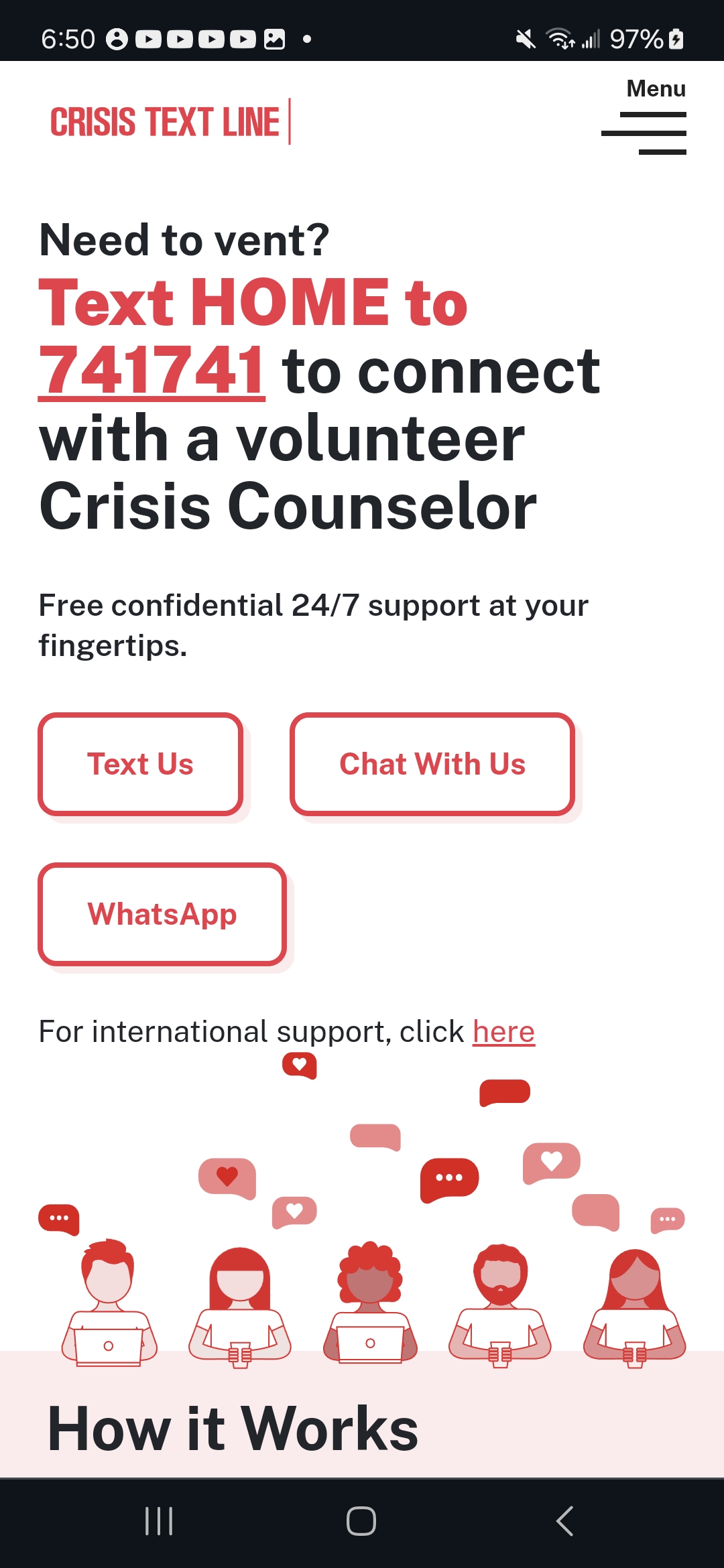Open recent apps from the navigation bar
Image resolution: width=724 pixels, height=1568 pixels.
point(160,1521)
